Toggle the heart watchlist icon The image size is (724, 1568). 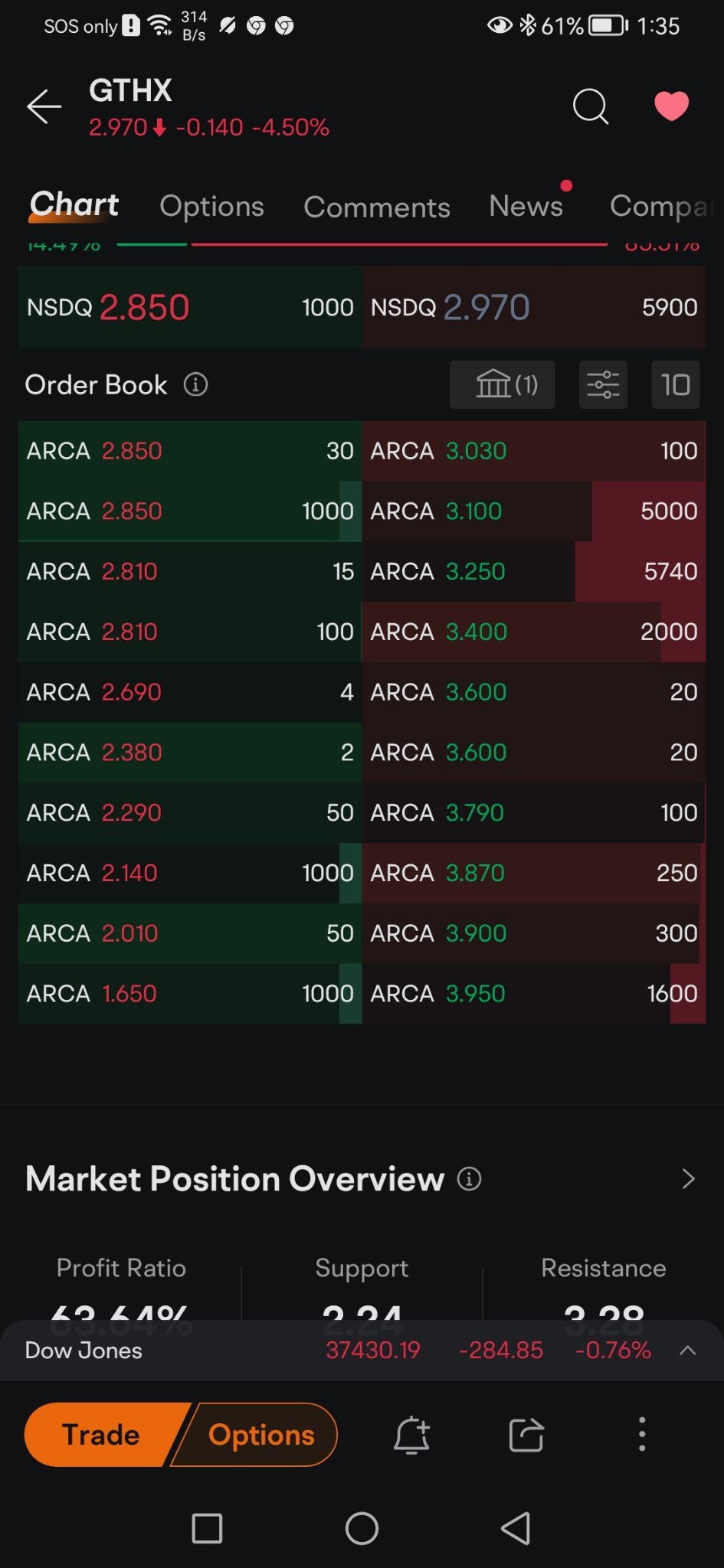pyautogui.click(x=672, y=106)
